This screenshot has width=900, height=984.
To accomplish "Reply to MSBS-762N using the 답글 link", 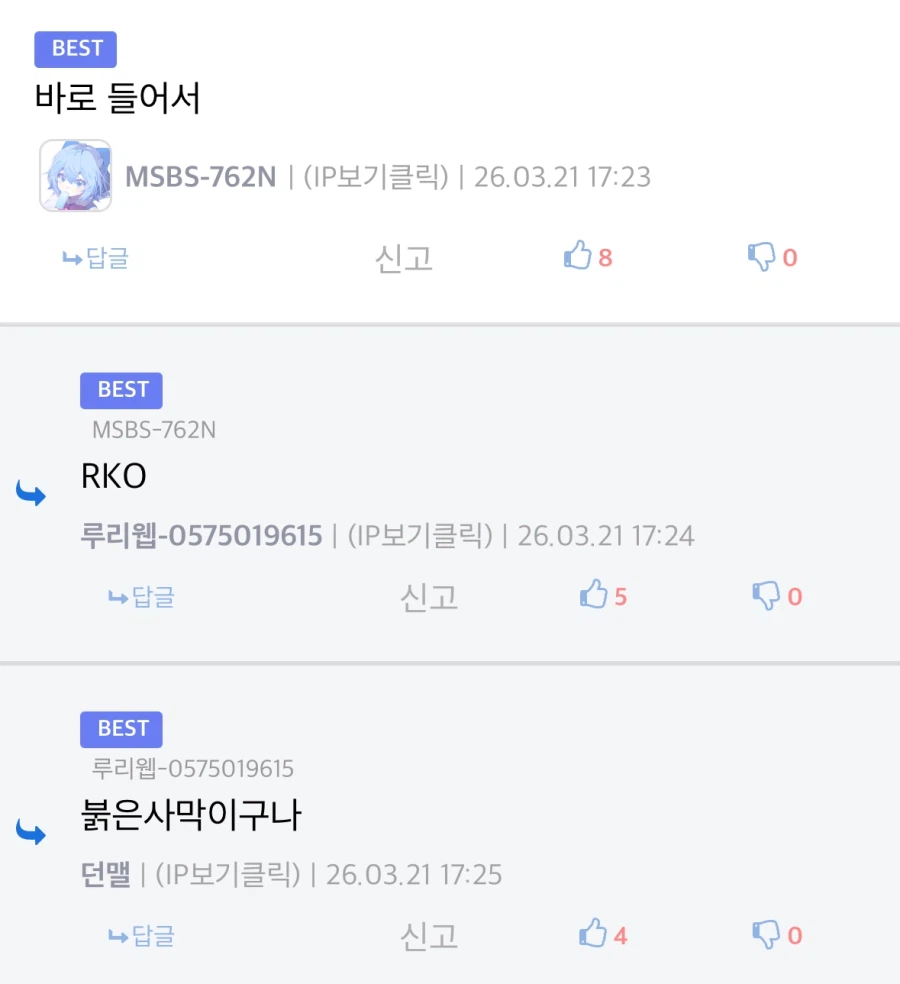I will point(93,257).
